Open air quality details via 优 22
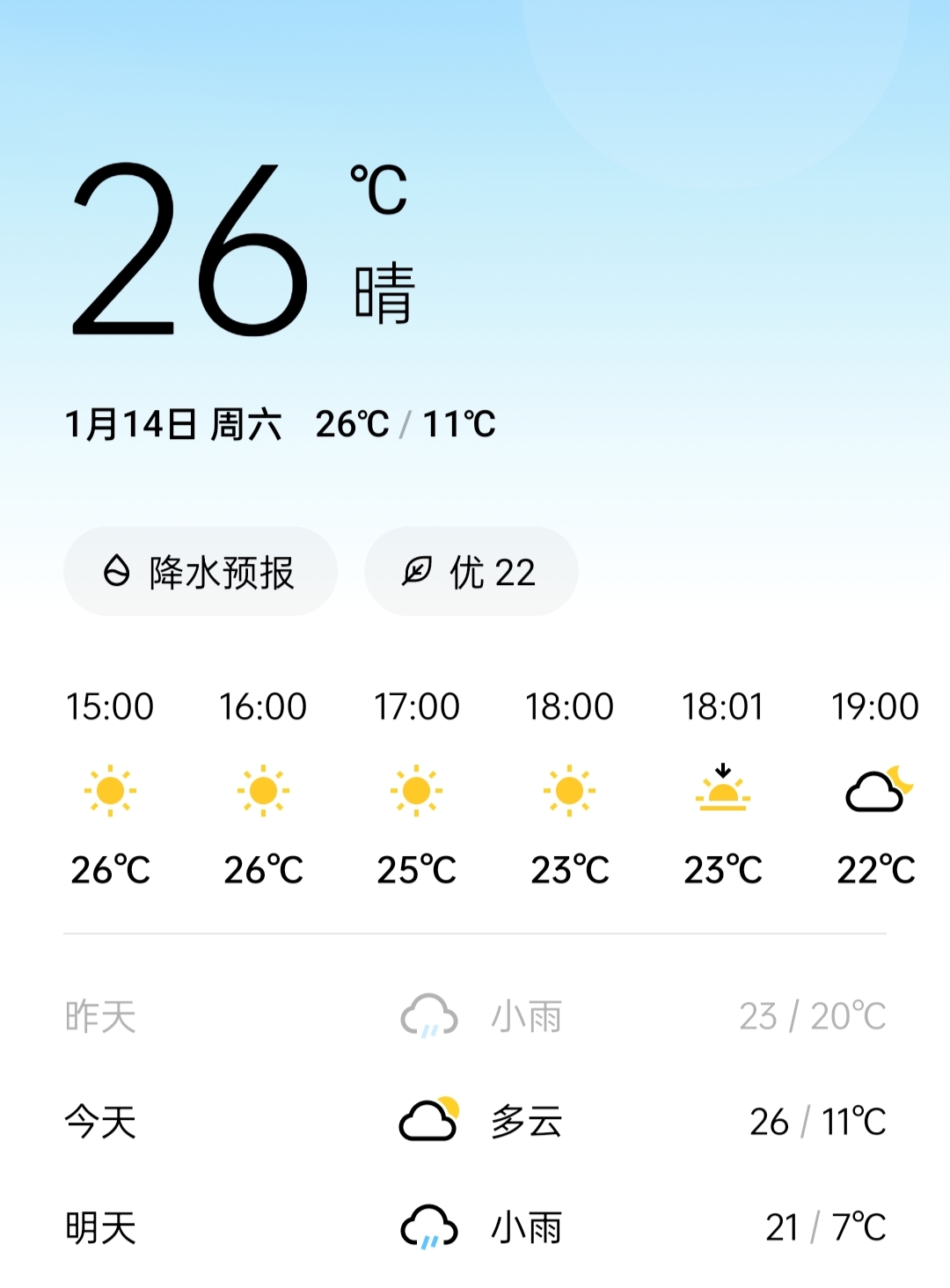This screenshot has height=1288, width=950. (471, 570)
